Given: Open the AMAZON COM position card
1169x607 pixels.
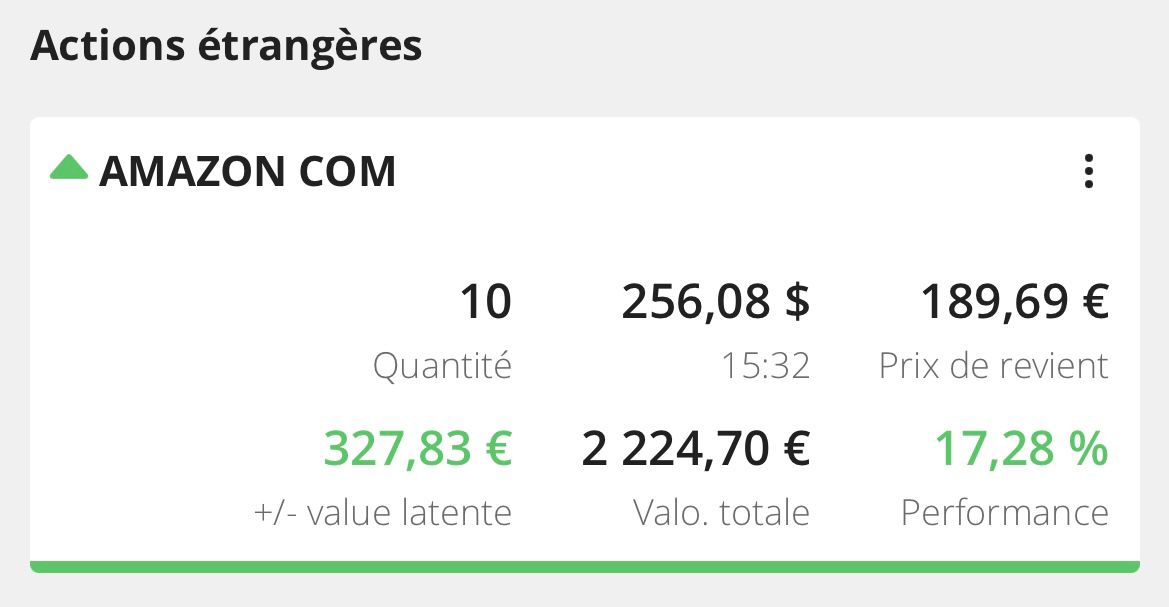Looking at the screenshot, I should pos(247,173).
